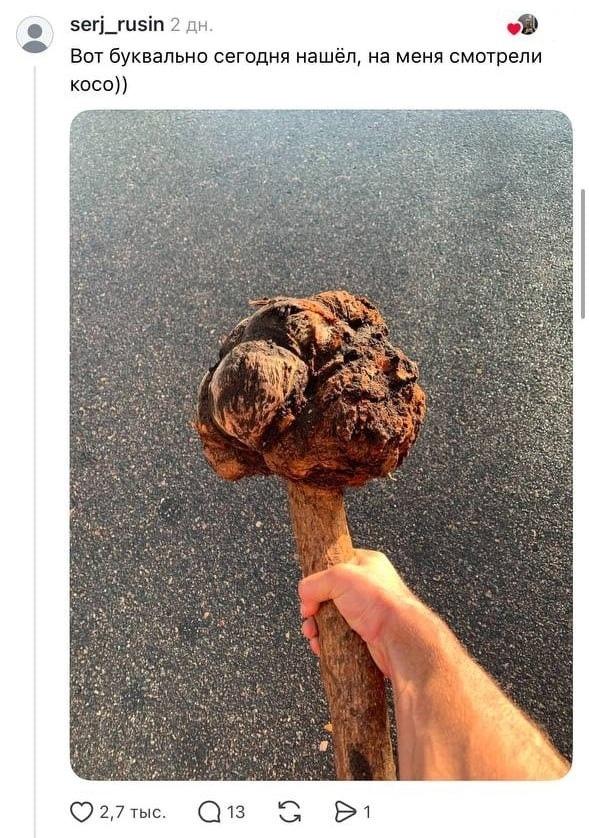Open the serj_rusin username link
589x838 pixels.
tap(117, 25)
